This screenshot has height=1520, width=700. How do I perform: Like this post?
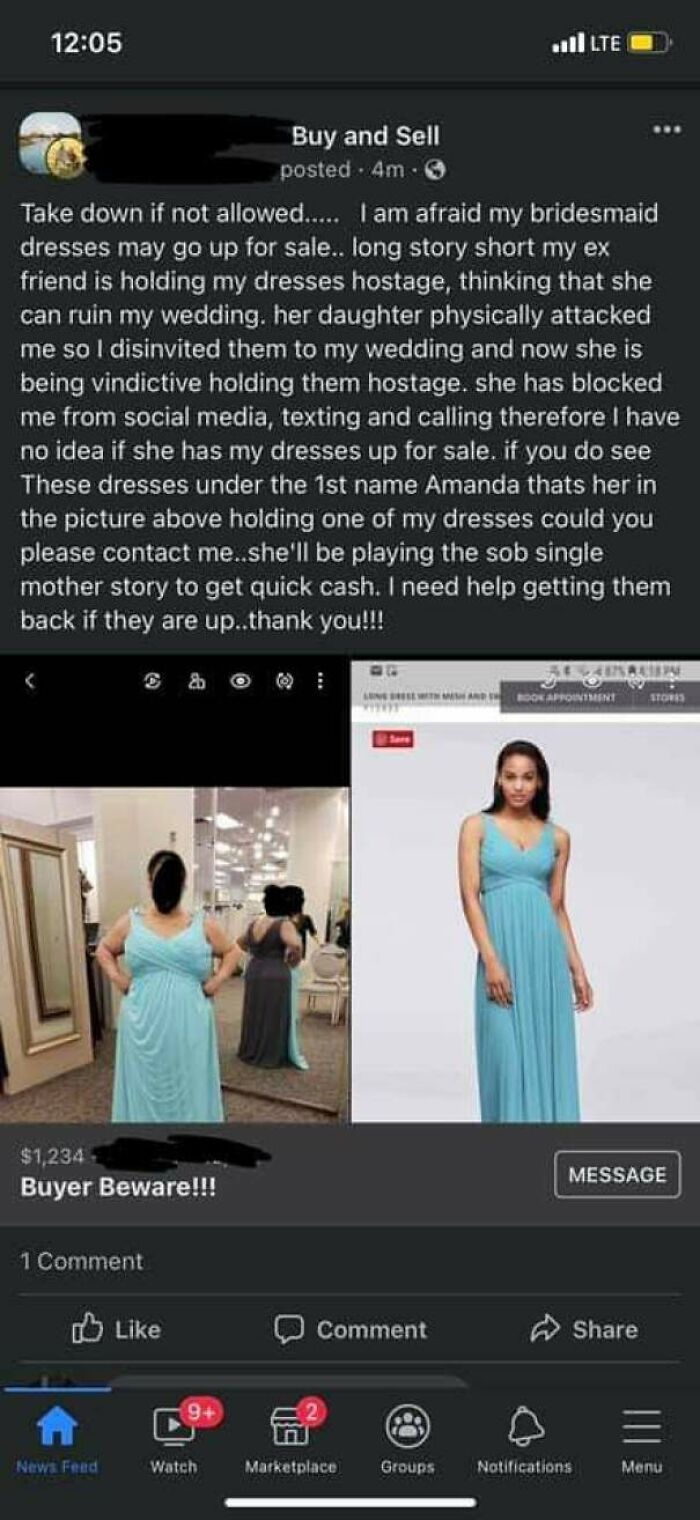[116, 1329]
